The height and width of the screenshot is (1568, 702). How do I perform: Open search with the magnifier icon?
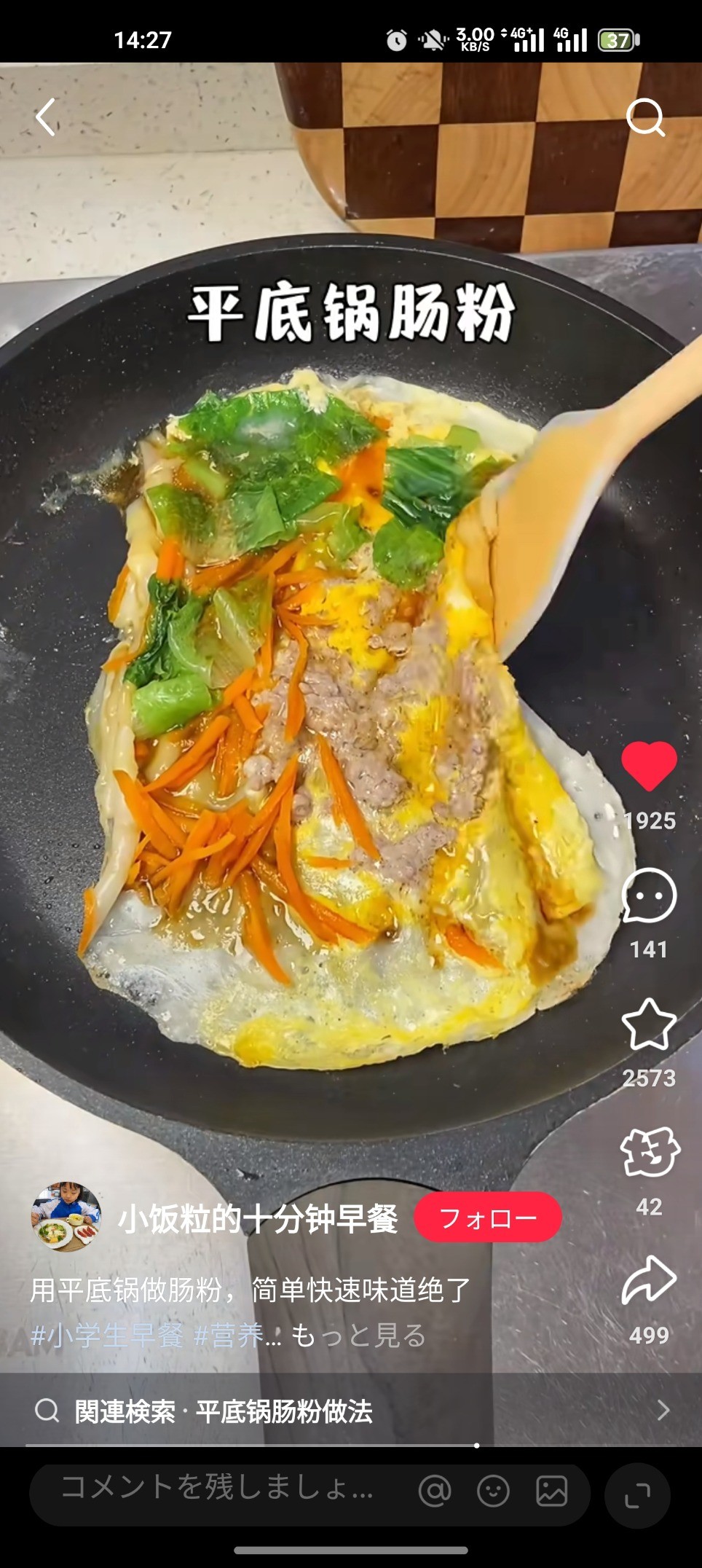645,117
